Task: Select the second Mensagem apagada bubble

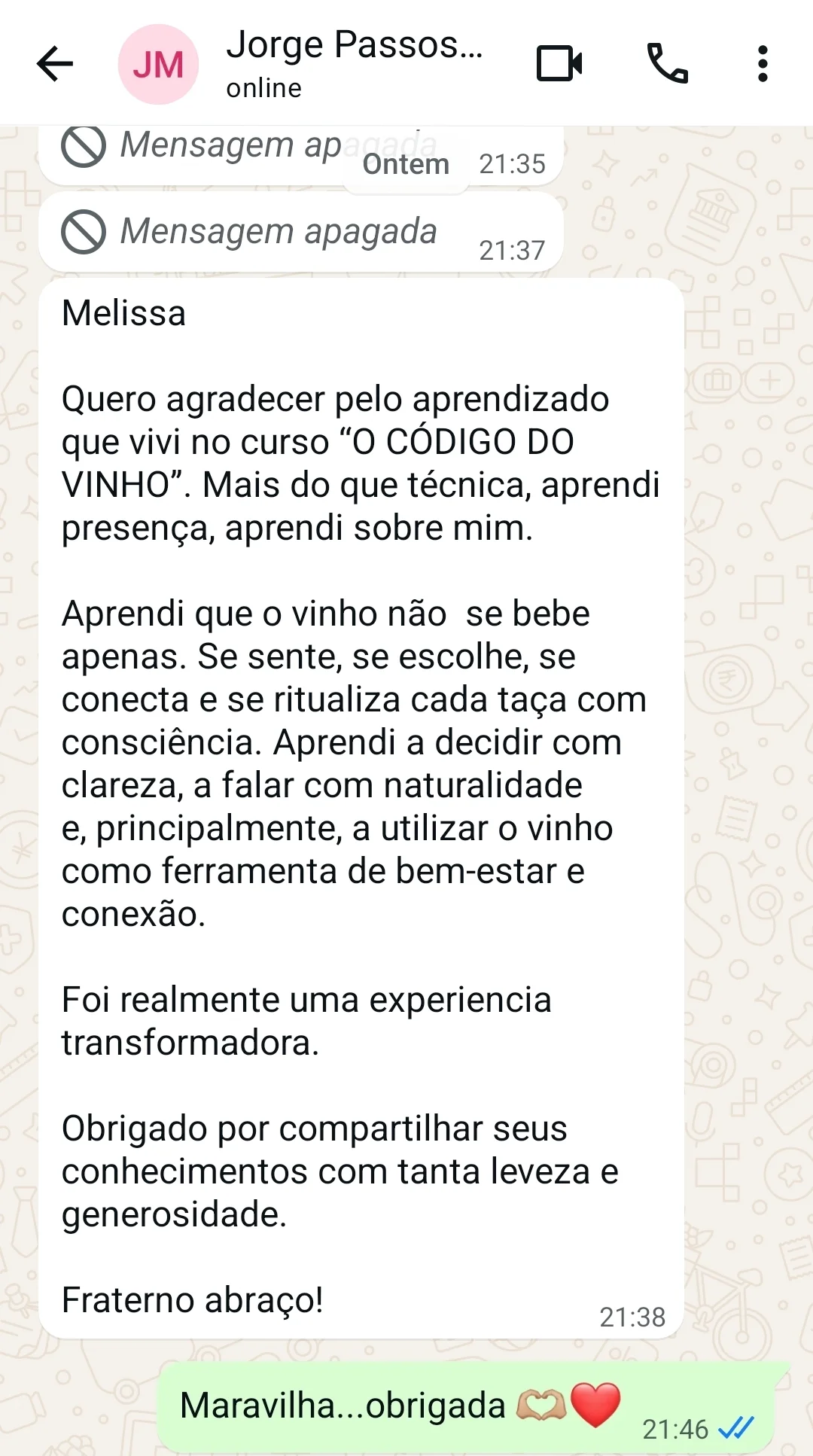Action: coord(279,231)
